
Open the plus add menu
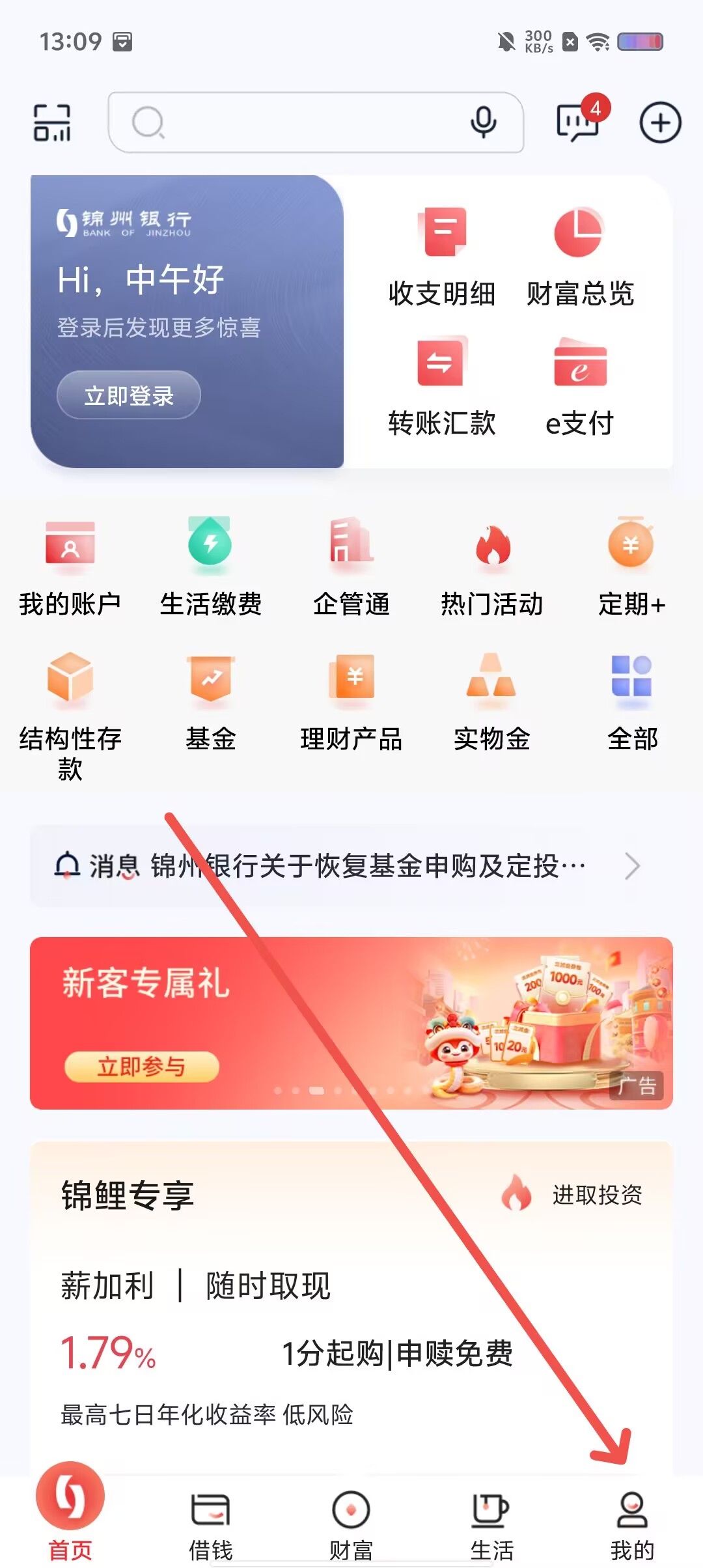pos(660,122)
